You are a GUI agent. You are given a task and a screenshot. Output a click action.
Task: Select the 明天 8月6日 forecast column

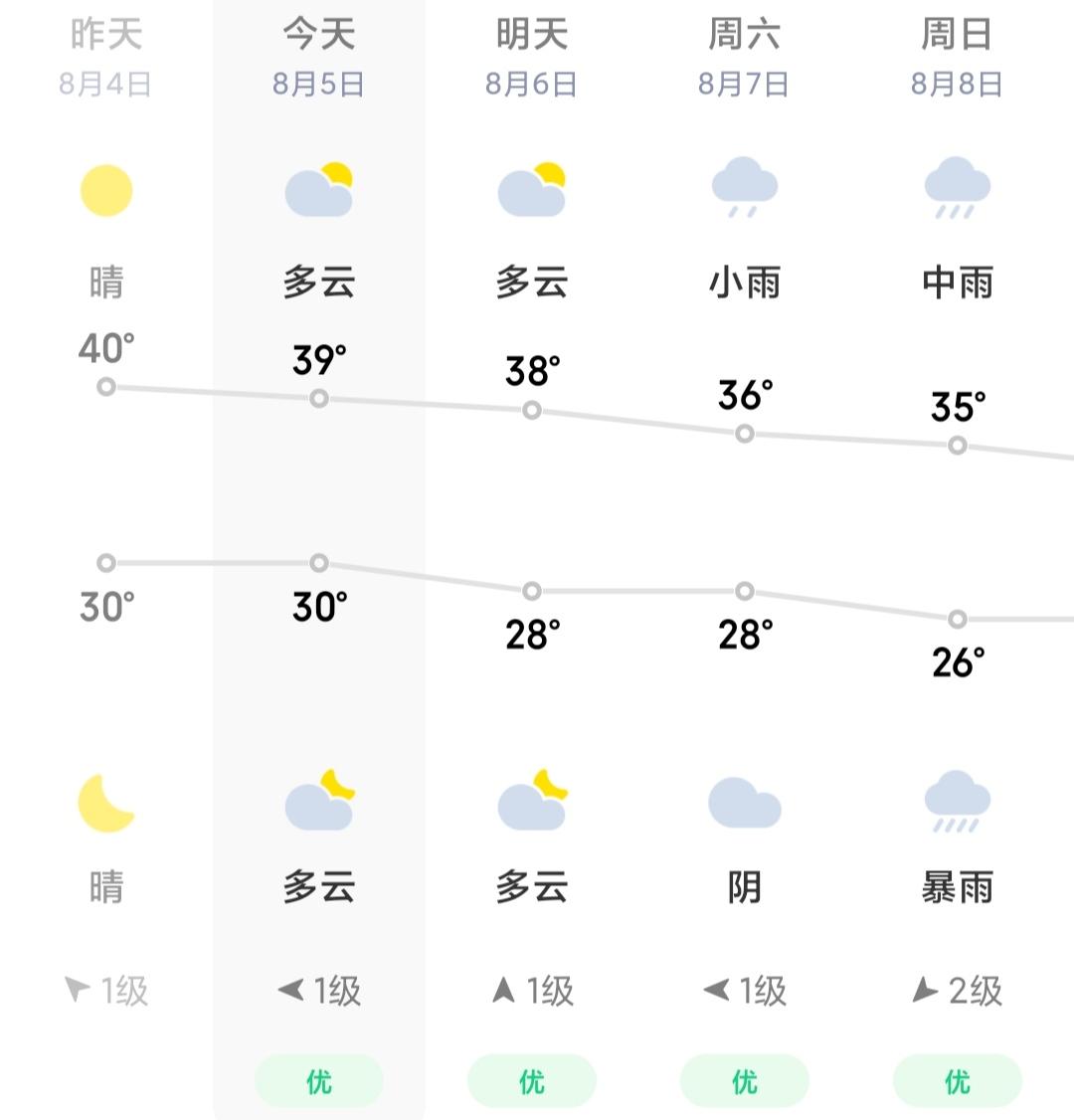click(531, 58)
